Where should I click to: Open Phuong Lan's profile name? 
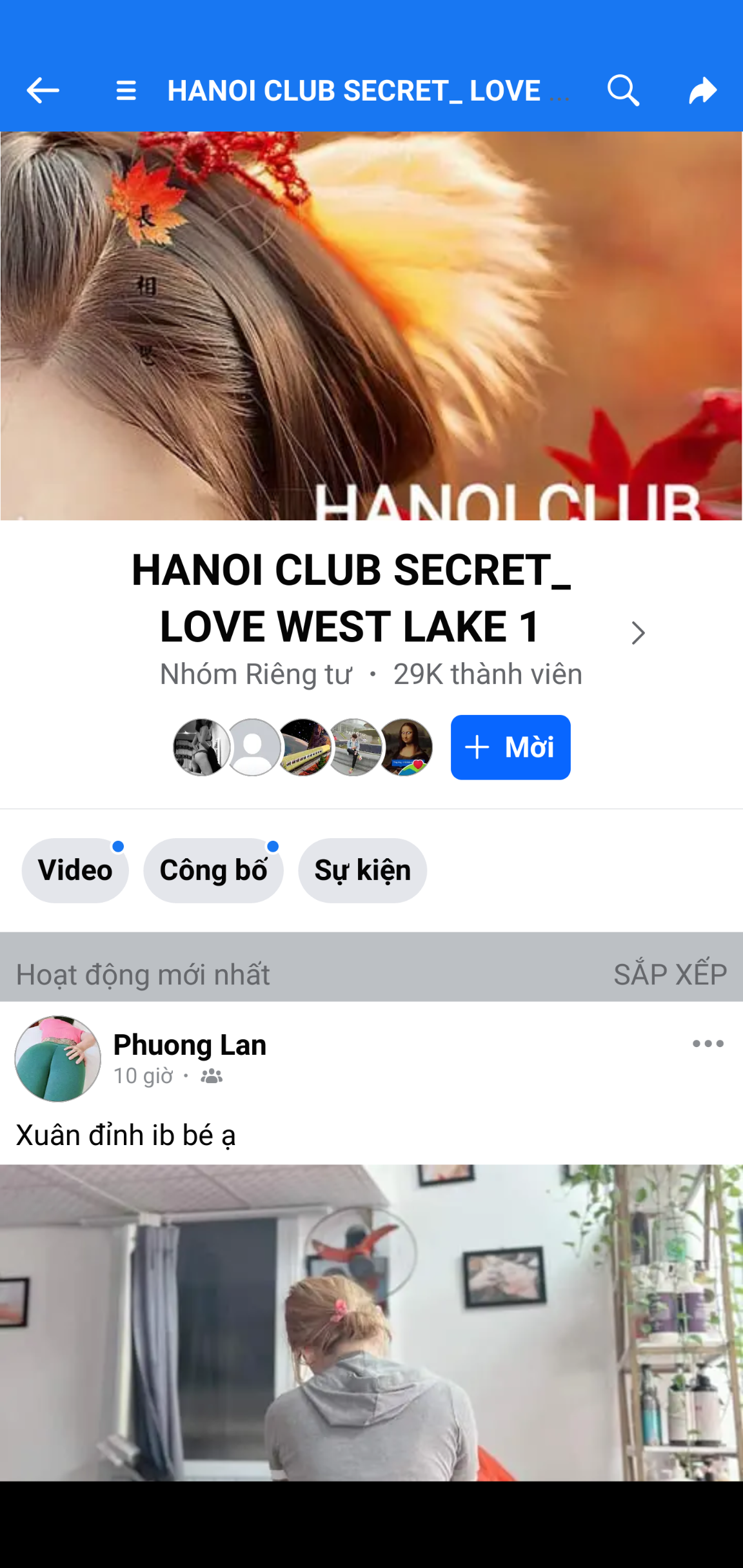(190, 1044)
